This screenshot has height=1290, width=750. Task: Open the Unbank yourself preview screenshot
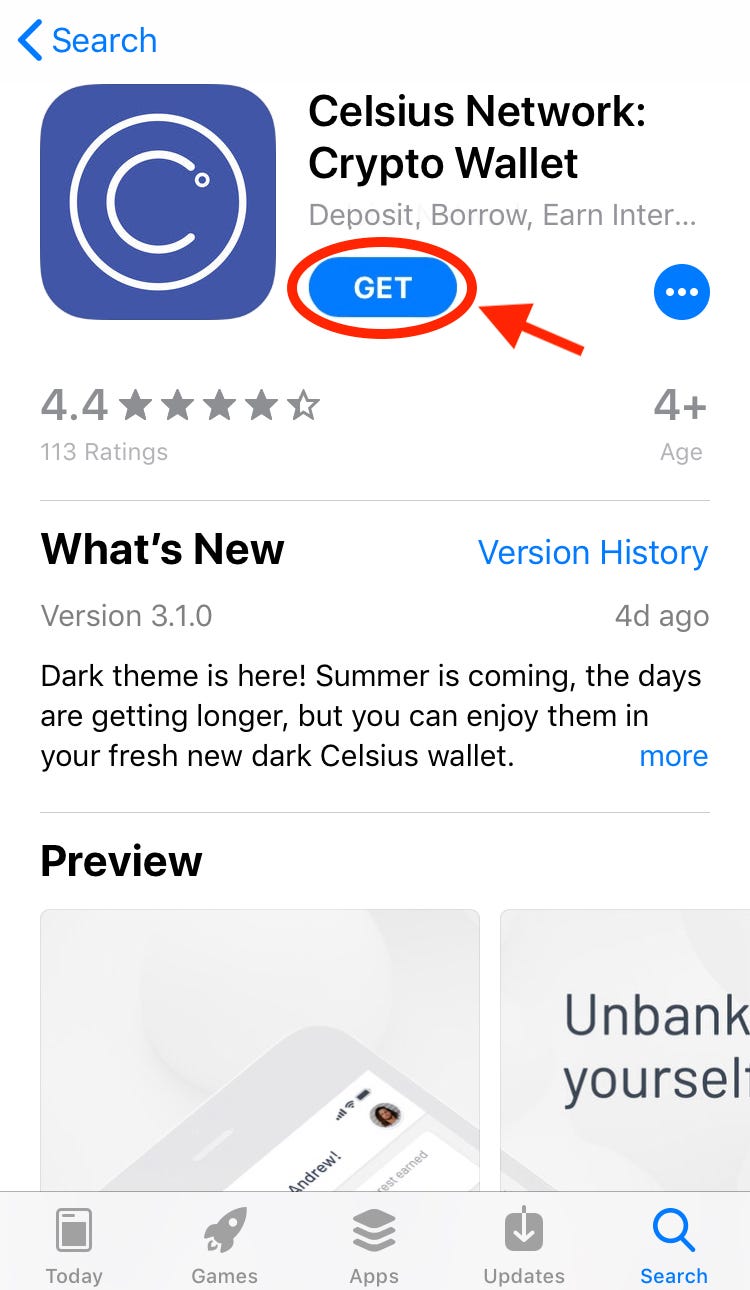(625, 1050)
